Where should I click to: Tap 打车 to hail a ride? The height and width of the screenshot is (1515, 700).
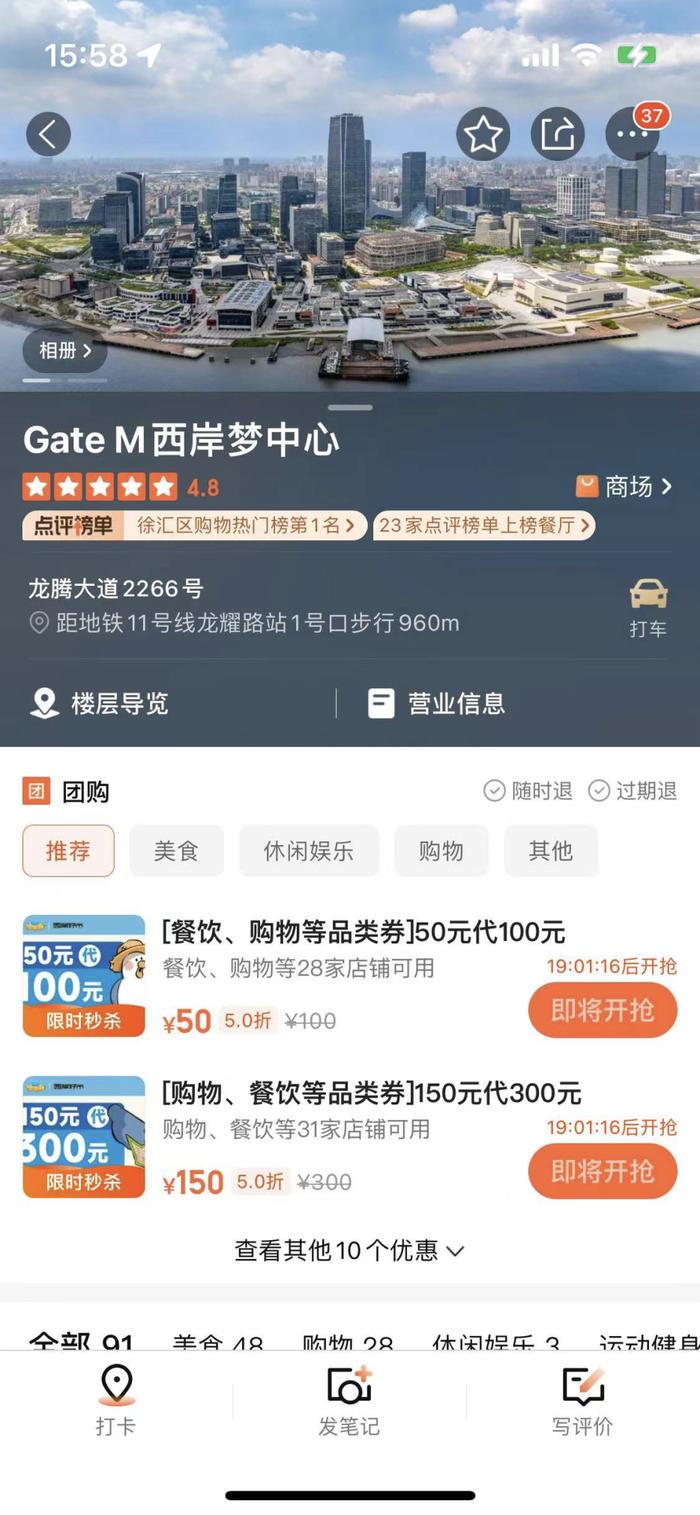point(648,608)
